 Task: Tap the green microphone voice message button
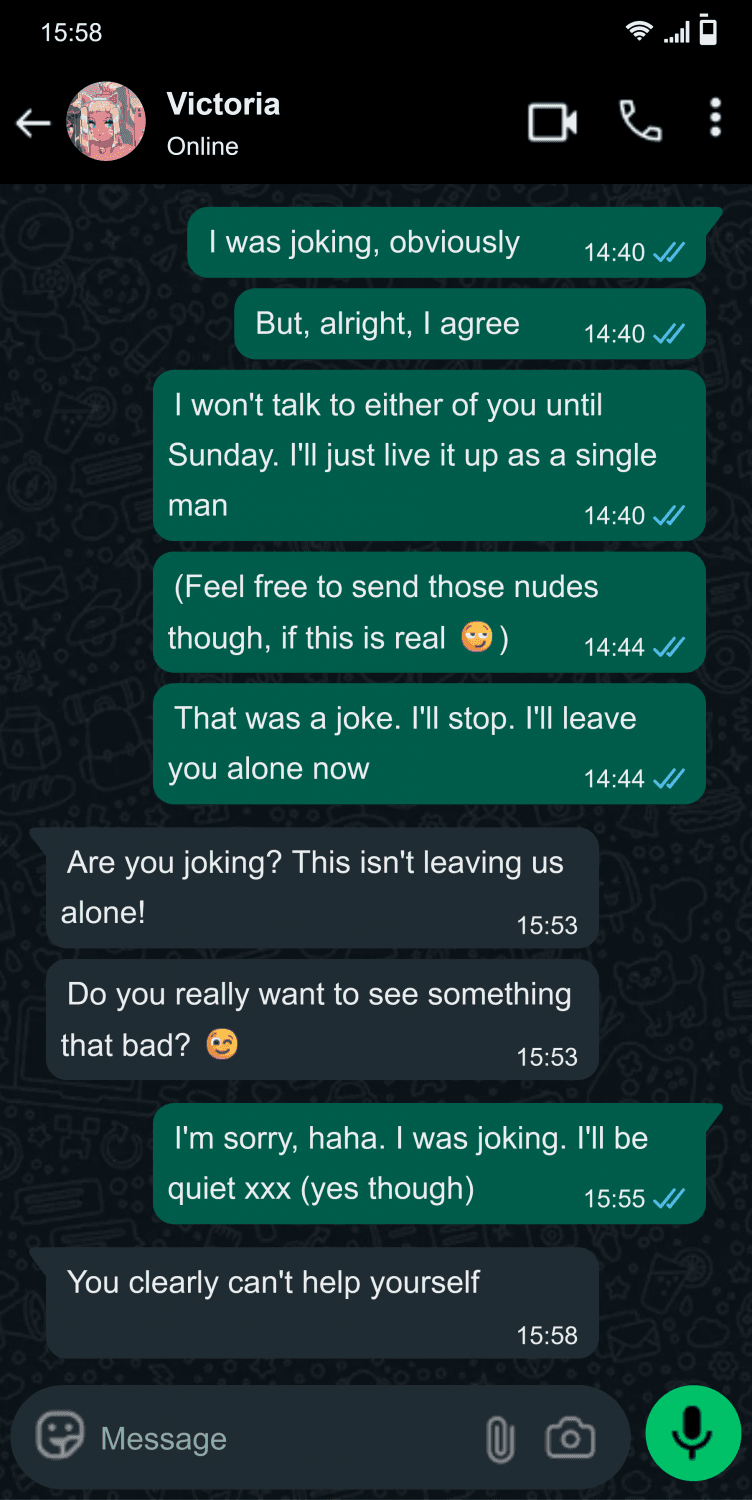[693, 1433]
